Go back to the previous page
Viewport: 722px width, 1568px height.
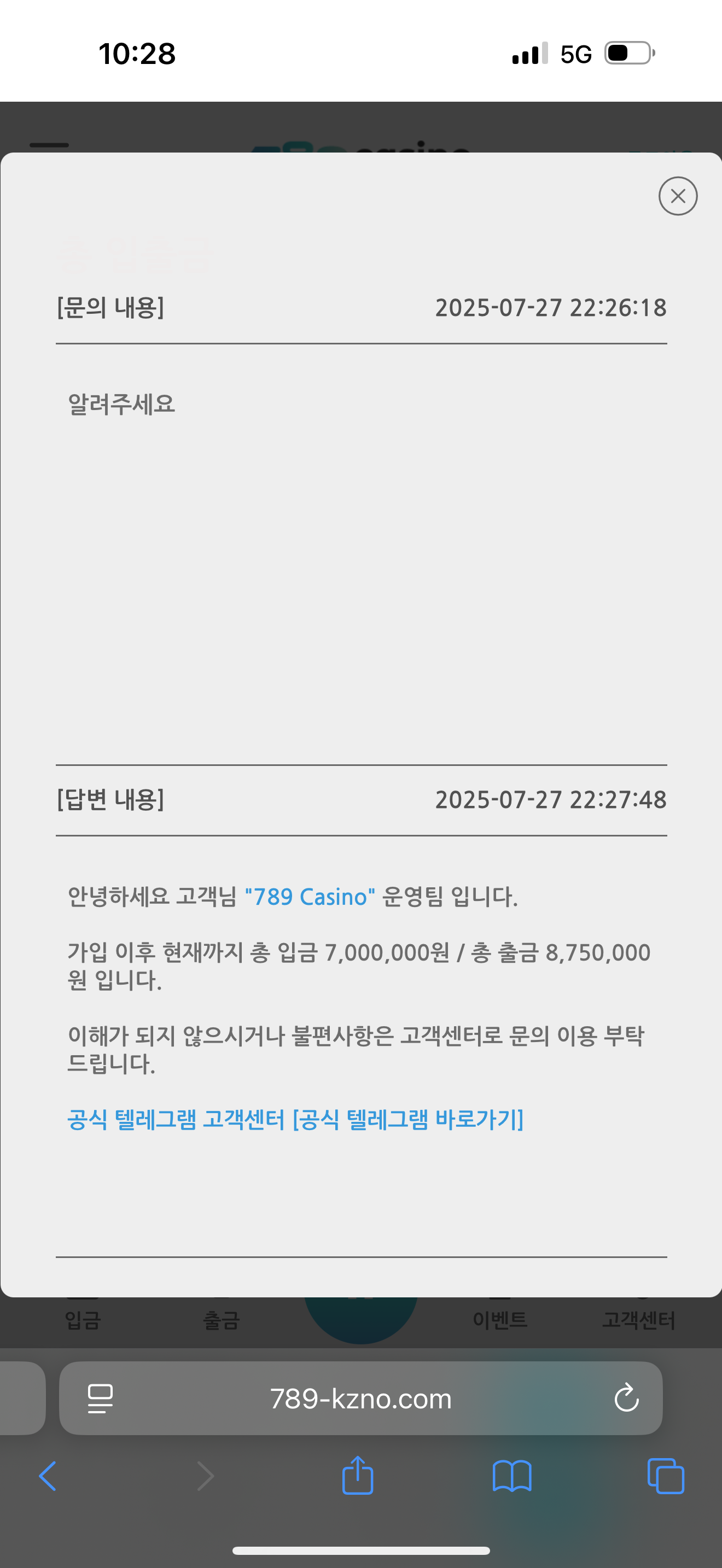[48, 1476]
